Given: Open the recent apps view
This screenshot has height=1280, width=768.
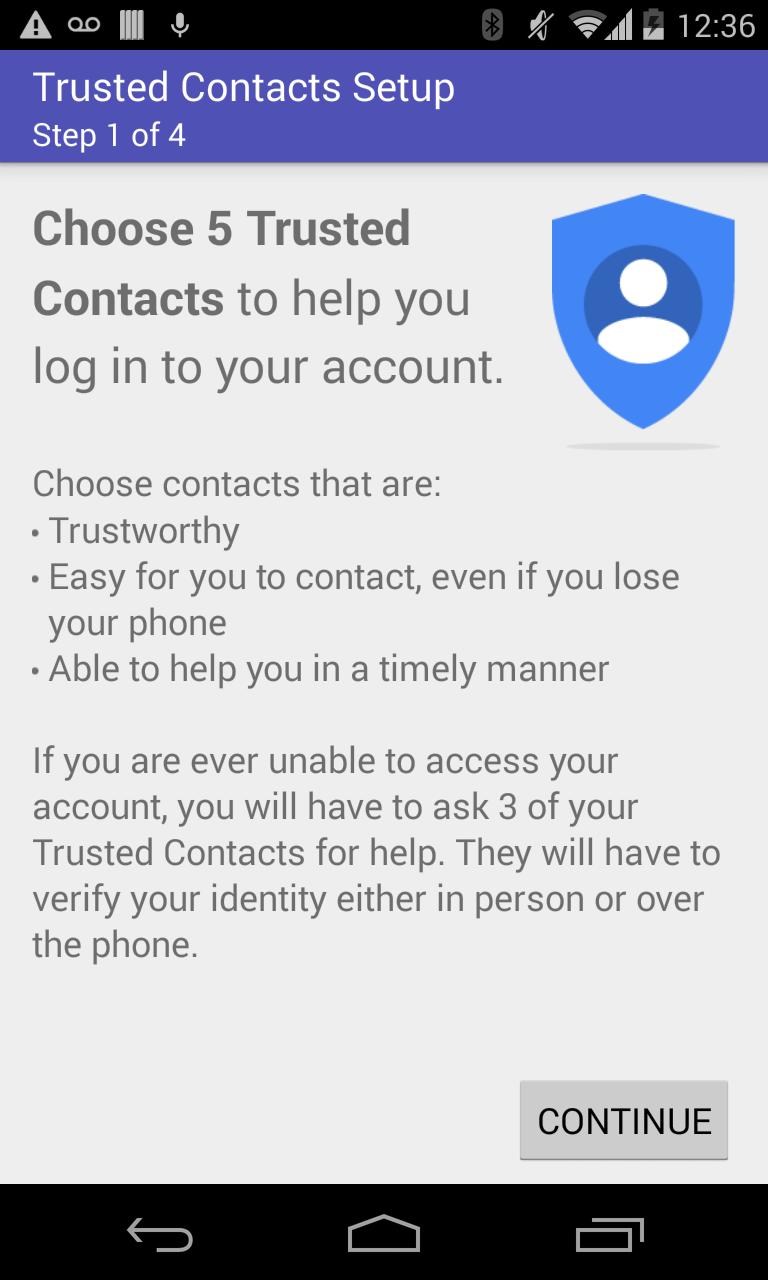Looking at the screenshot, I should coord(610,1234).
